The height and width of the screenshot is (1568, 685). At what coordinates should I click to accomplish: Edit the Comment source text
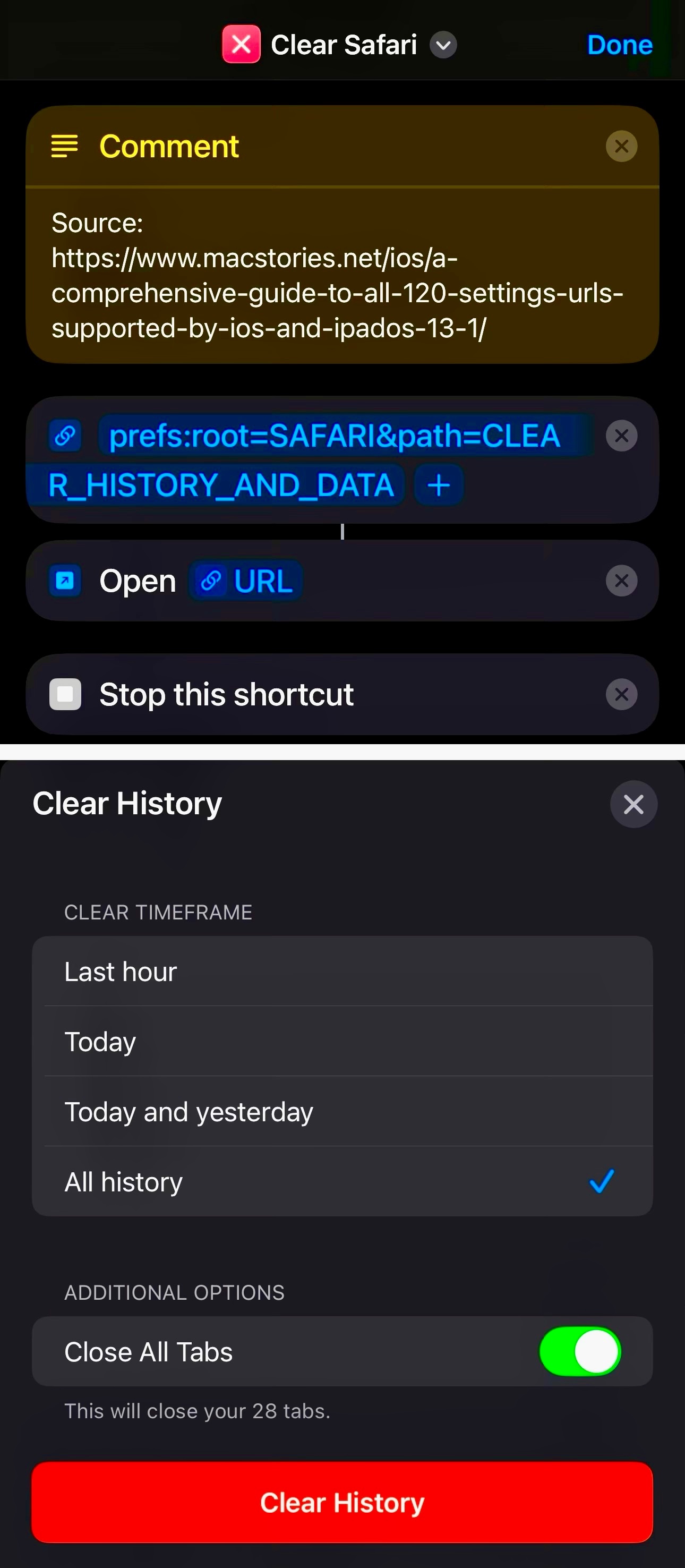pos(337,276)
